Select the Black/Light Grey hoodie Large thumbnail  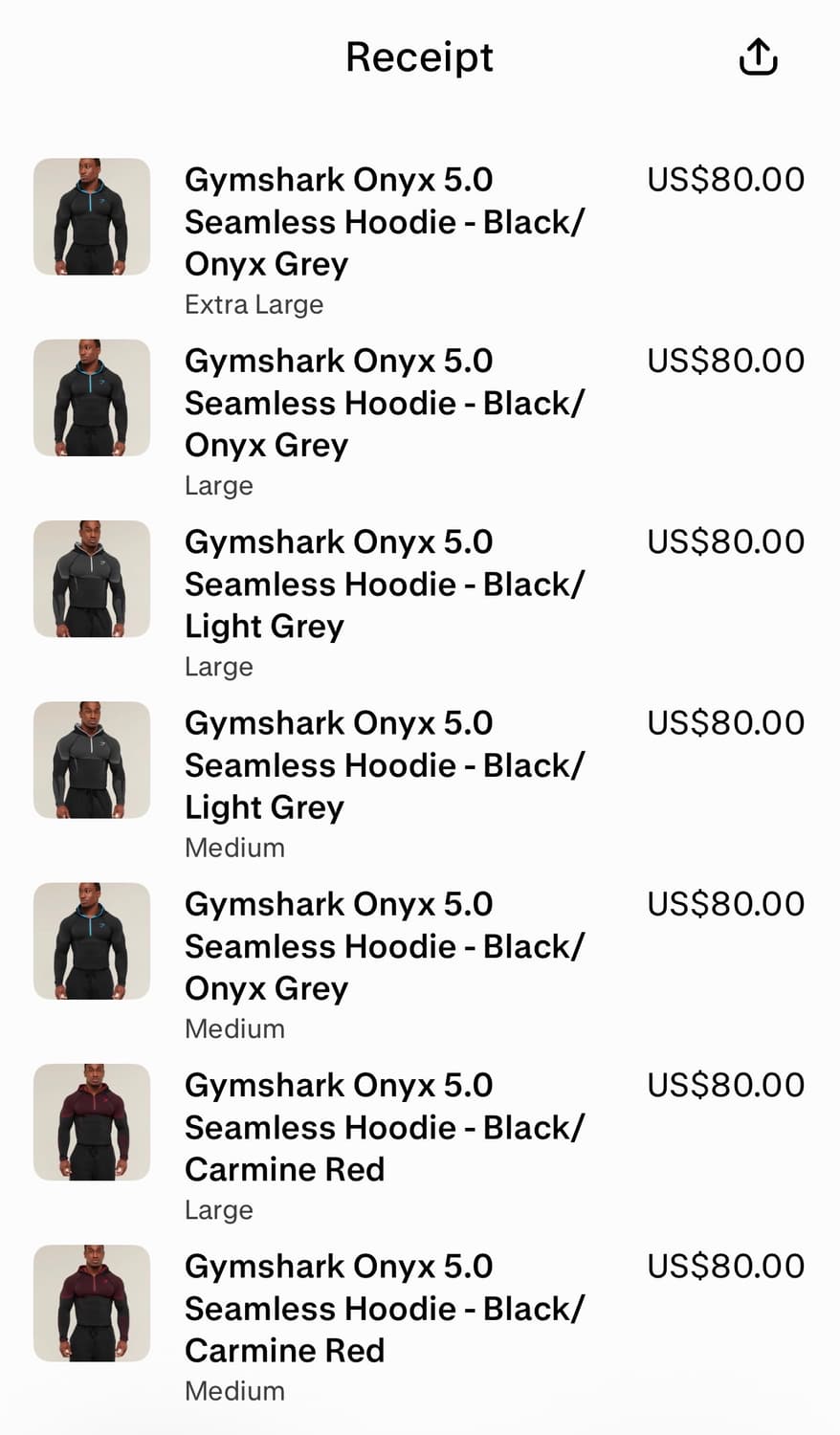point(92,579)
